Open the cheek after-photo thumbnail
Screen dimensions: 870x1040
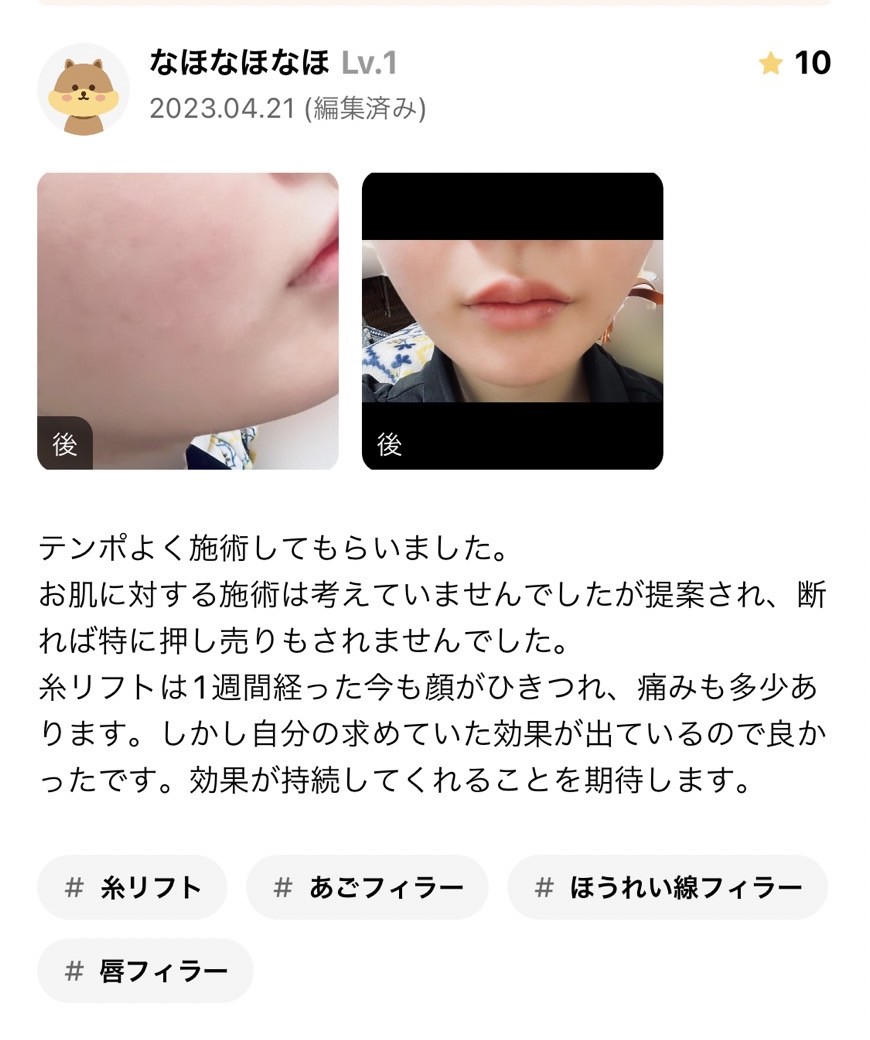(188, 320)
